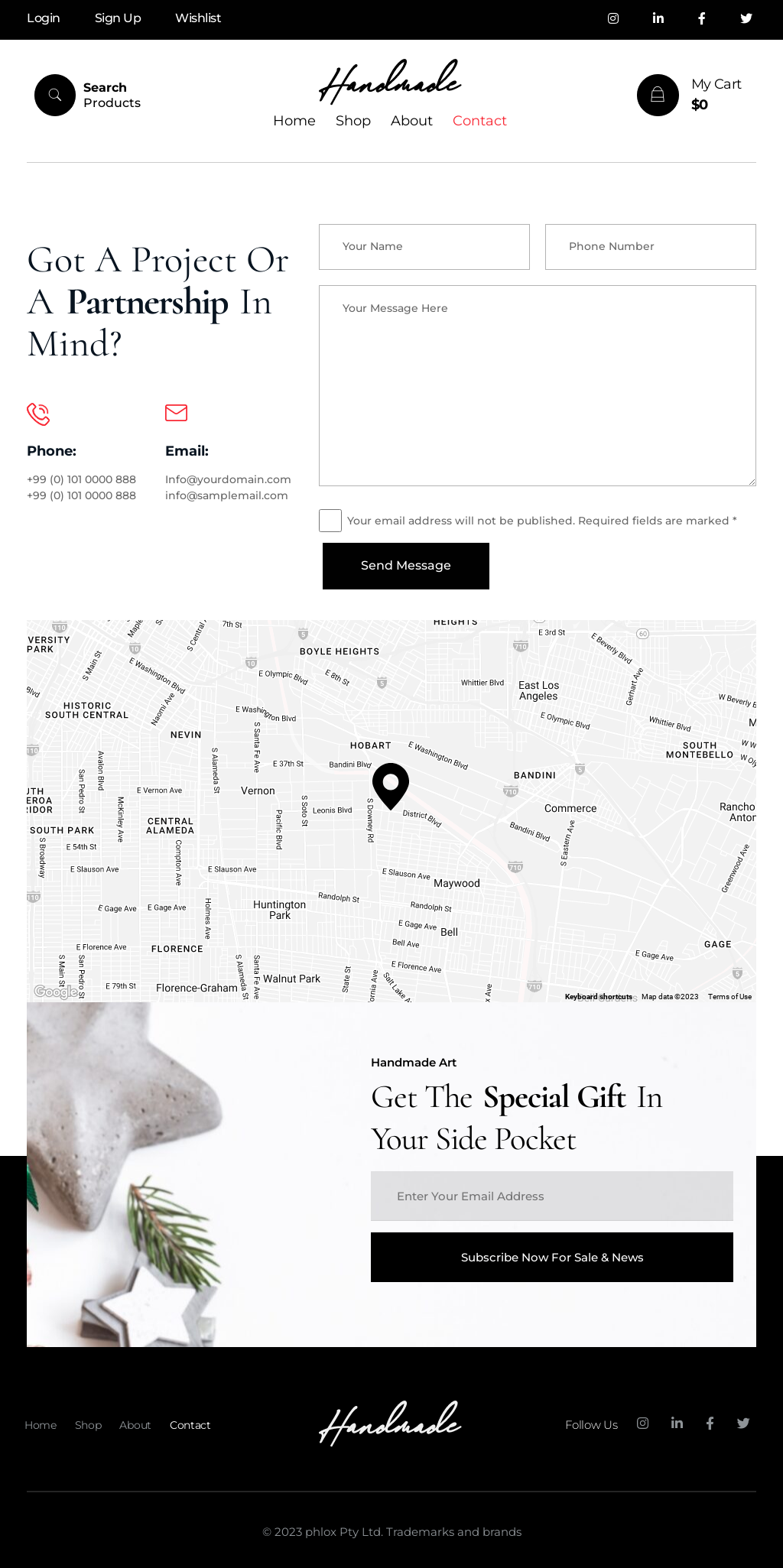Open Facebook from the footer Follow Us
The width and height of the screenshot is (783, 1568).
click(710, 1423)
